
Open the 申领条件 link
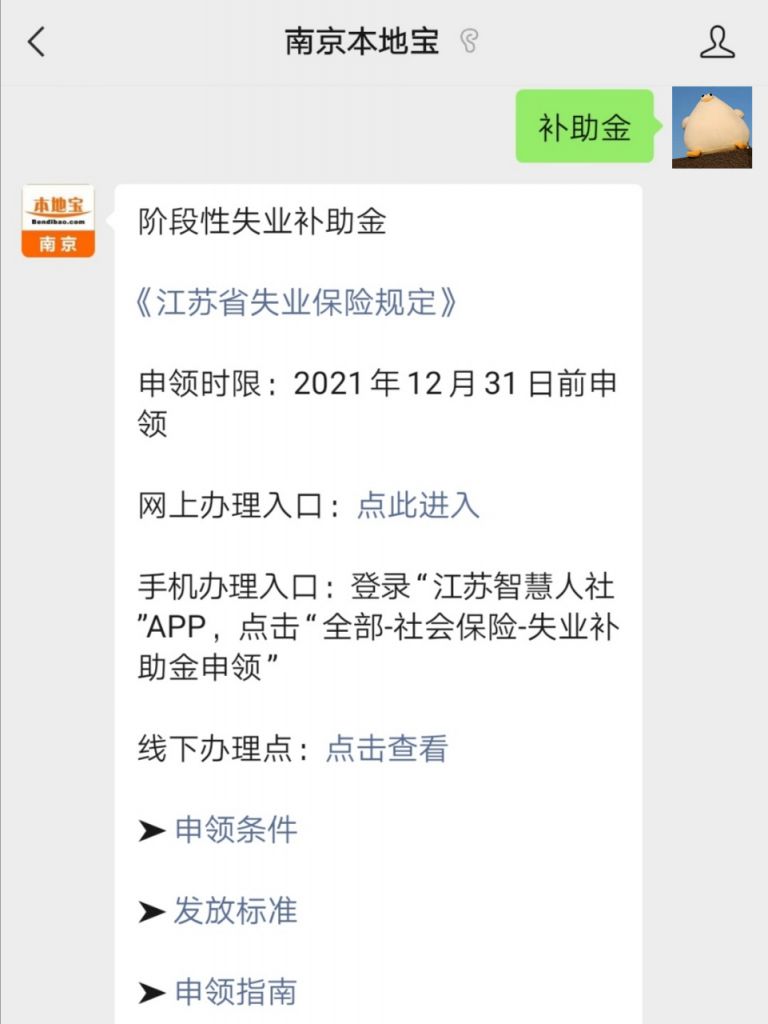(236, 829)
